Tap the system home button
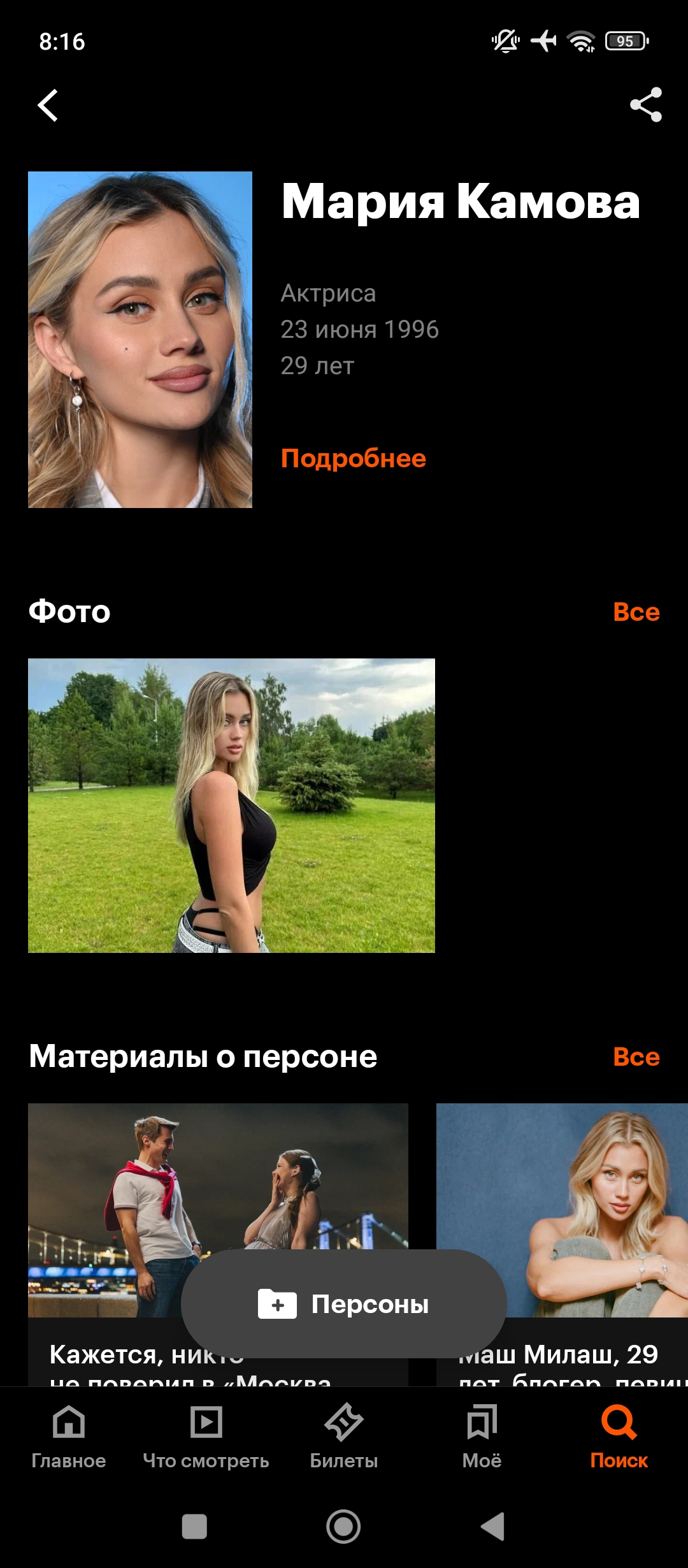 tap(343, 1527)
